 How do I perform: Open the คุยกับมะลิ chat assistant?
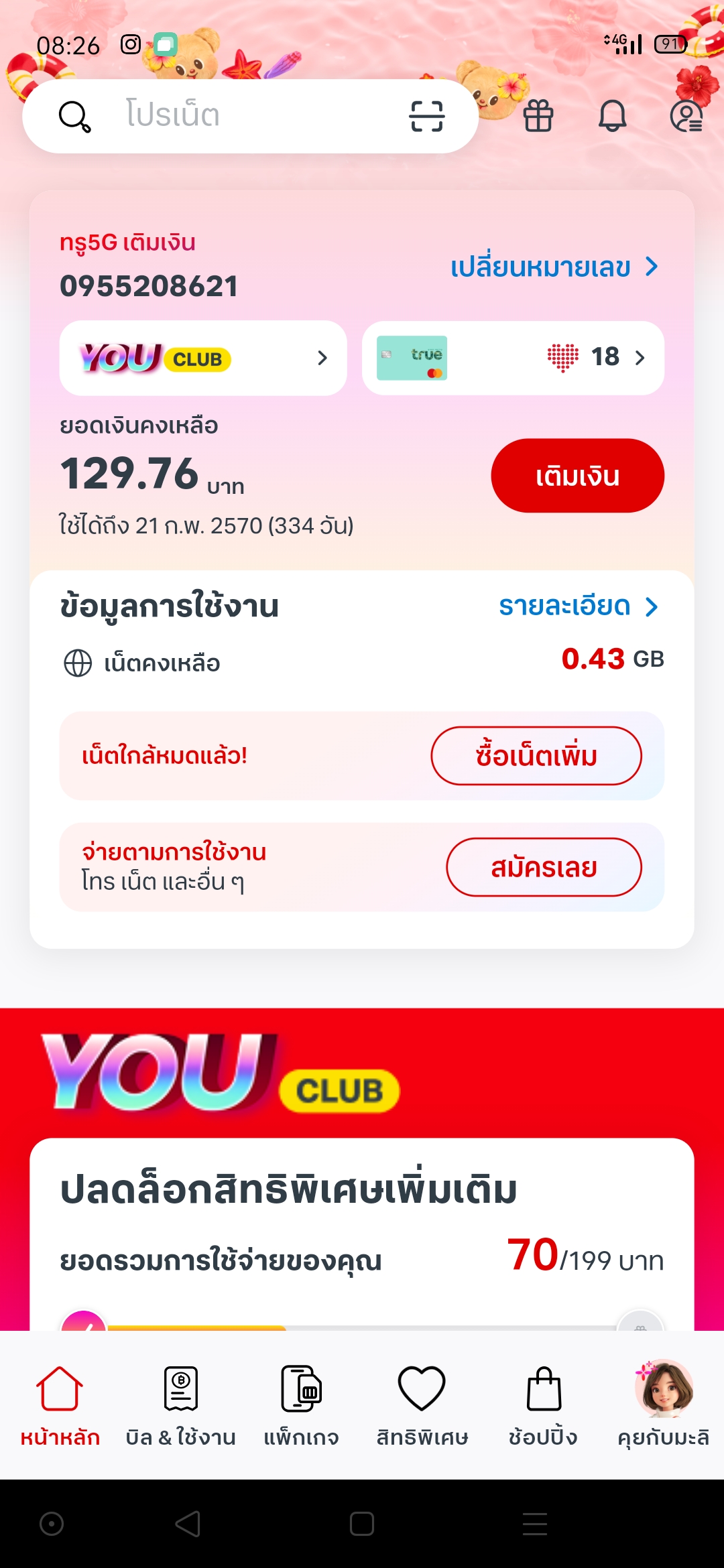click(x=664, y=1403)
